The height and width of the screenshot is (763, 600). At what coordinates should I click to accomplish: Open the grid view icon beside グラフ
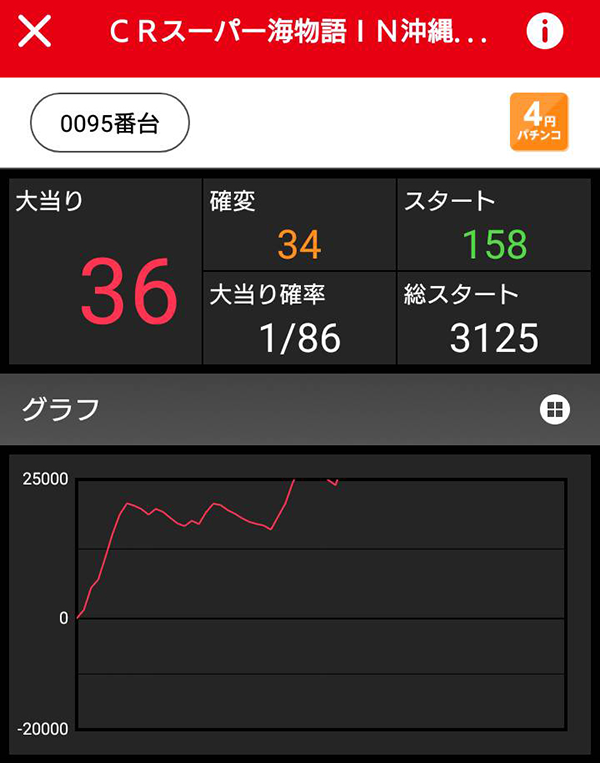pyautogui.click(x=555, y=409)
